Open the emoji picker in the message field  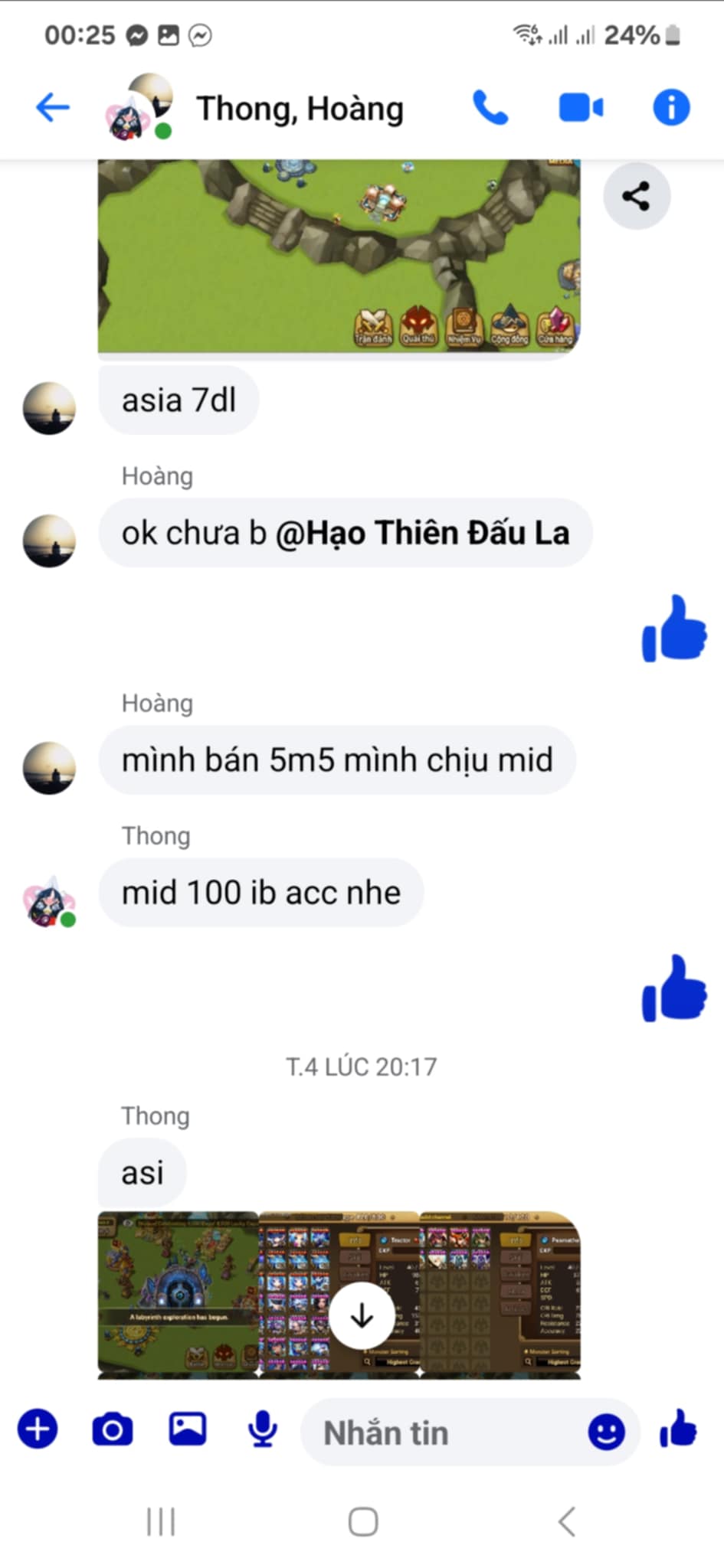[x=606, y=1432]
